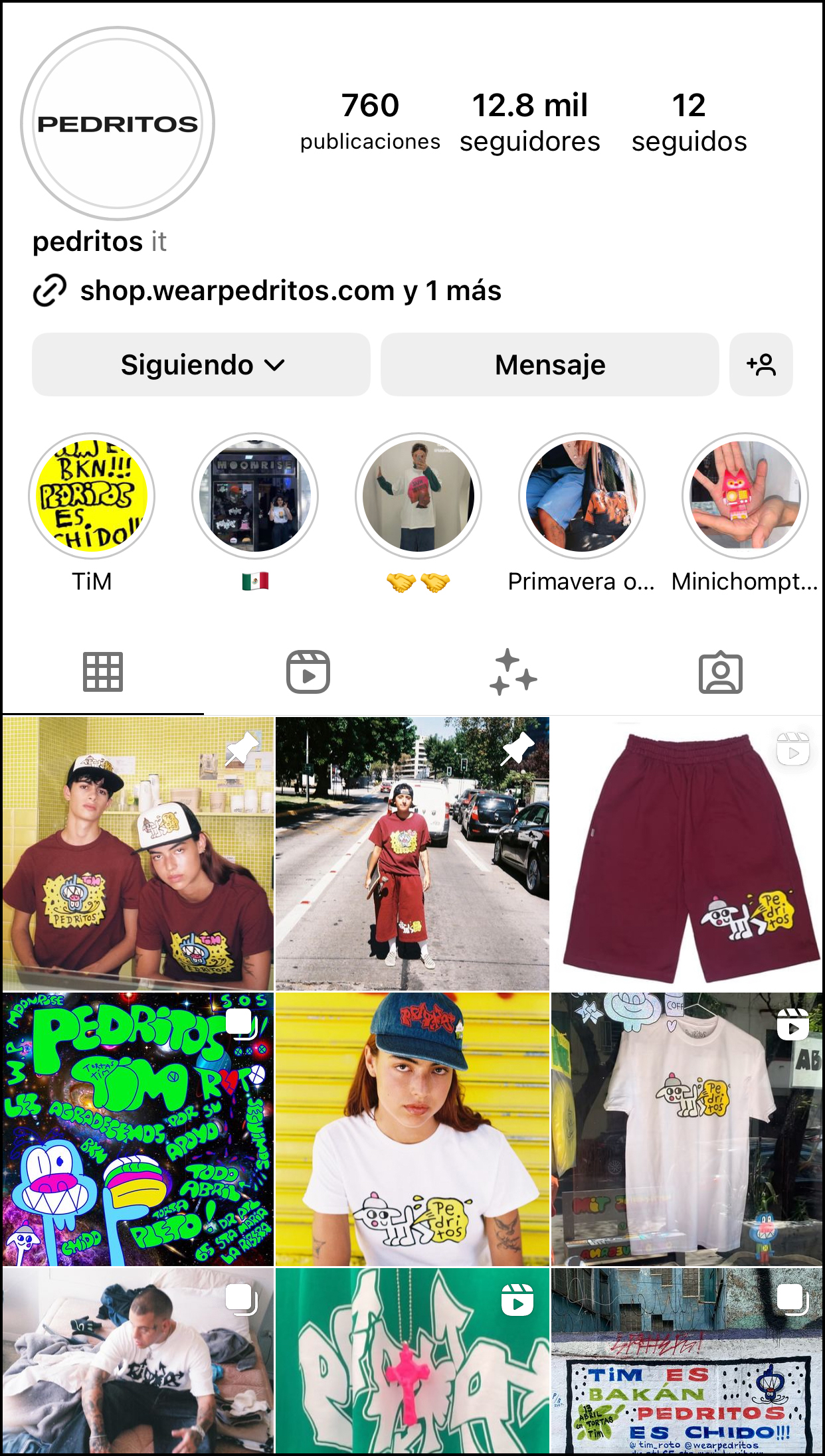Switch to the Reels tab

[308, 672]
